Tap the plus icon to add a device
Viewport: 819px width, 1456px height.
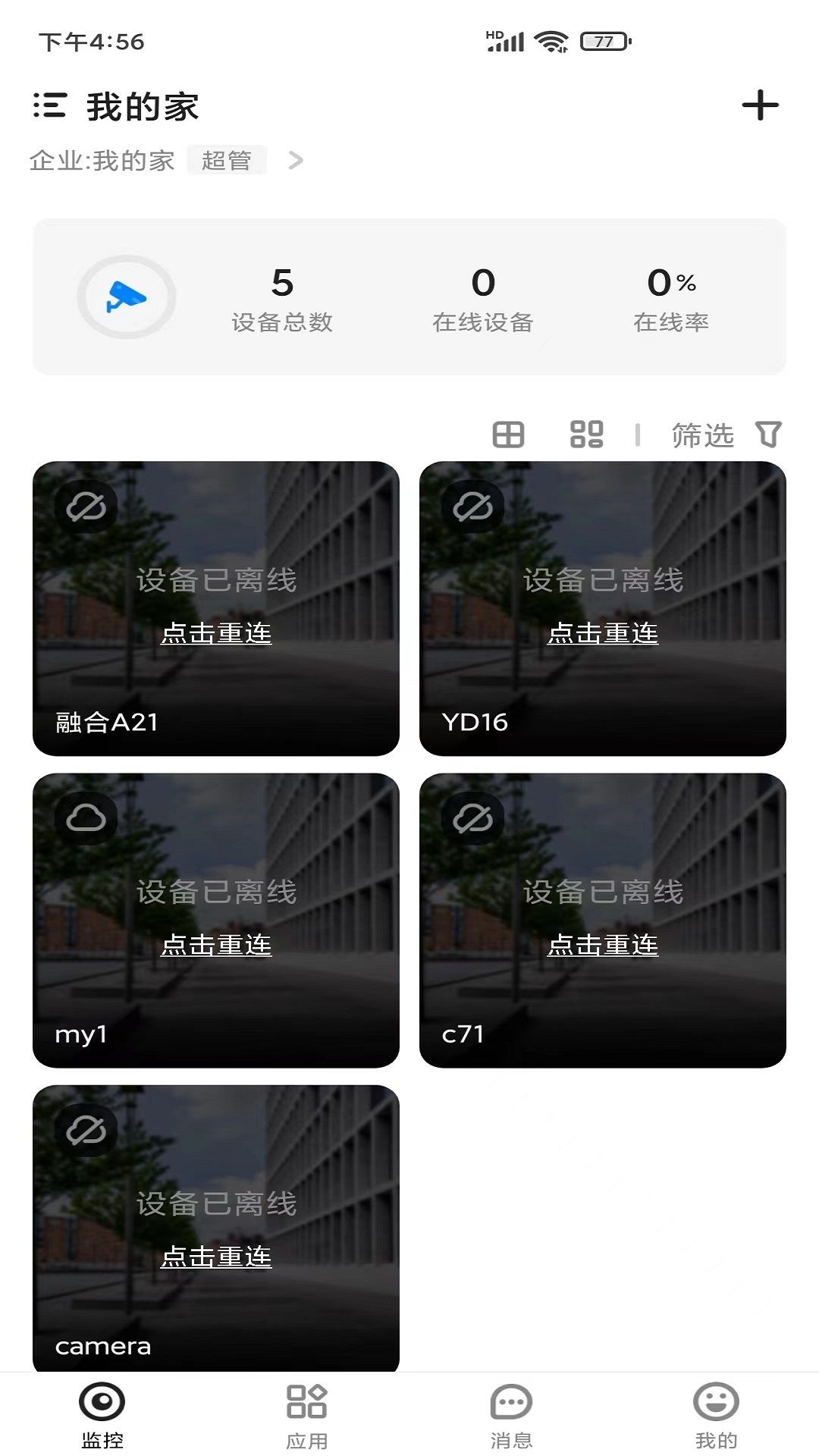[x=761, y=106]
